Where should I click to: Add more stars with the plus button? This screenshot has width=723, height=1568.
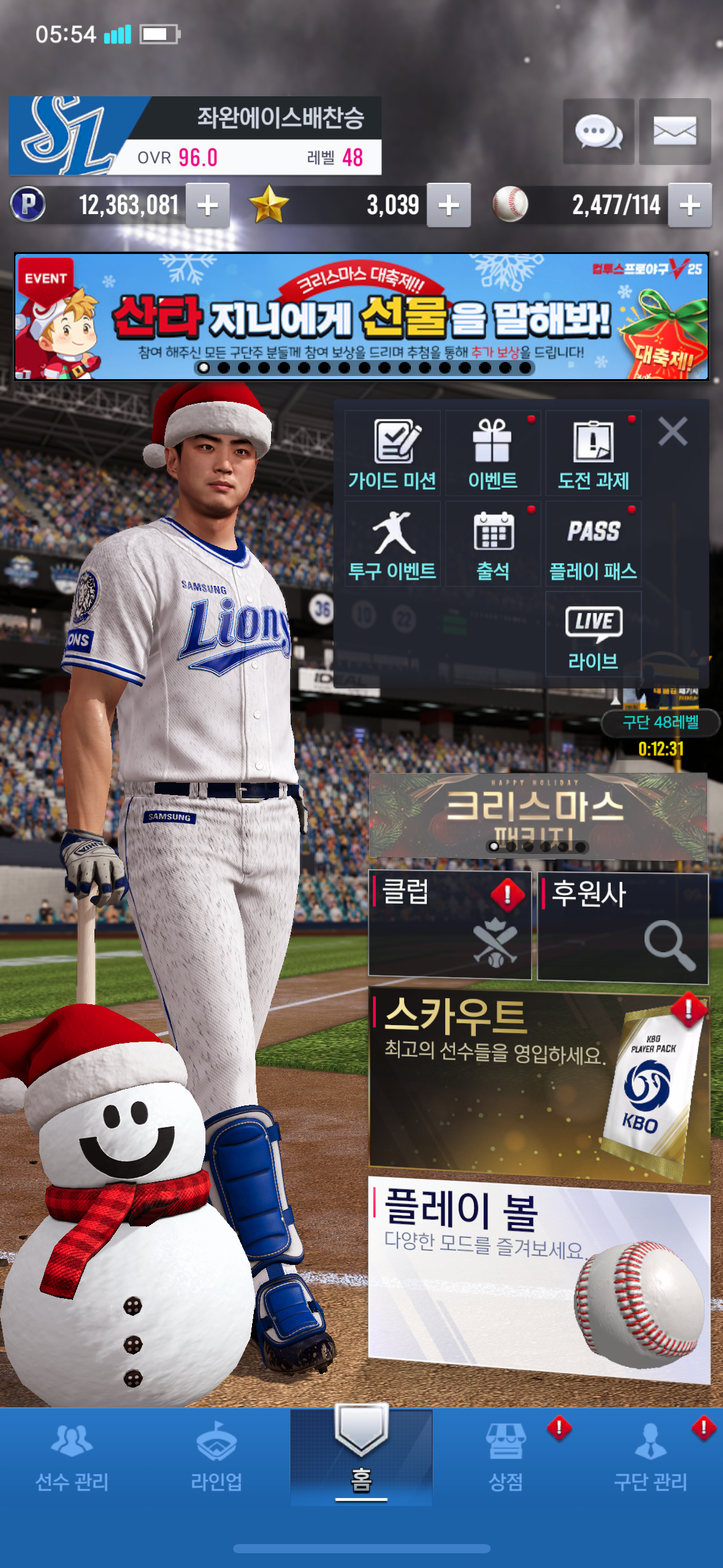point(449,206)
